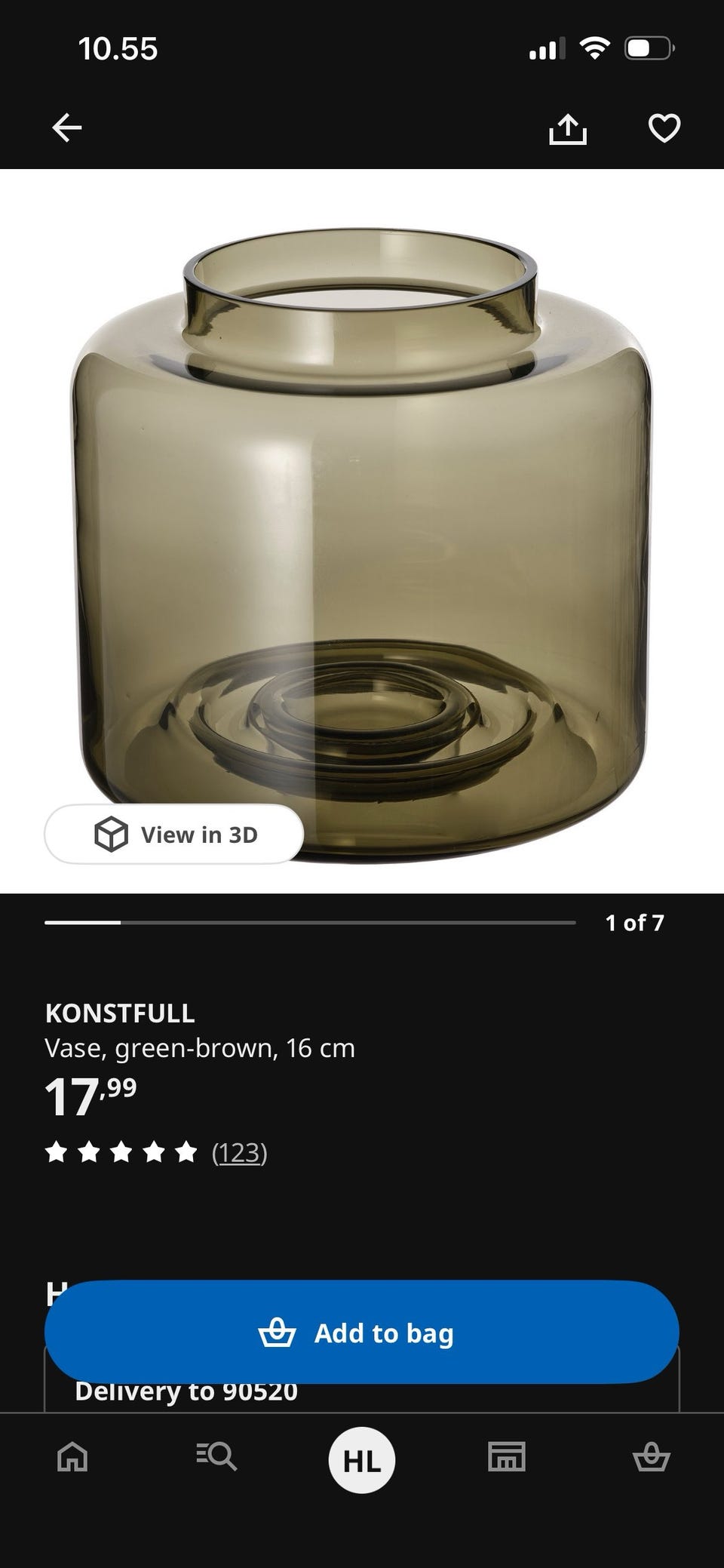The image size is (724, 1568).
Task: Open the vase product image
Action: pos(362,531)
